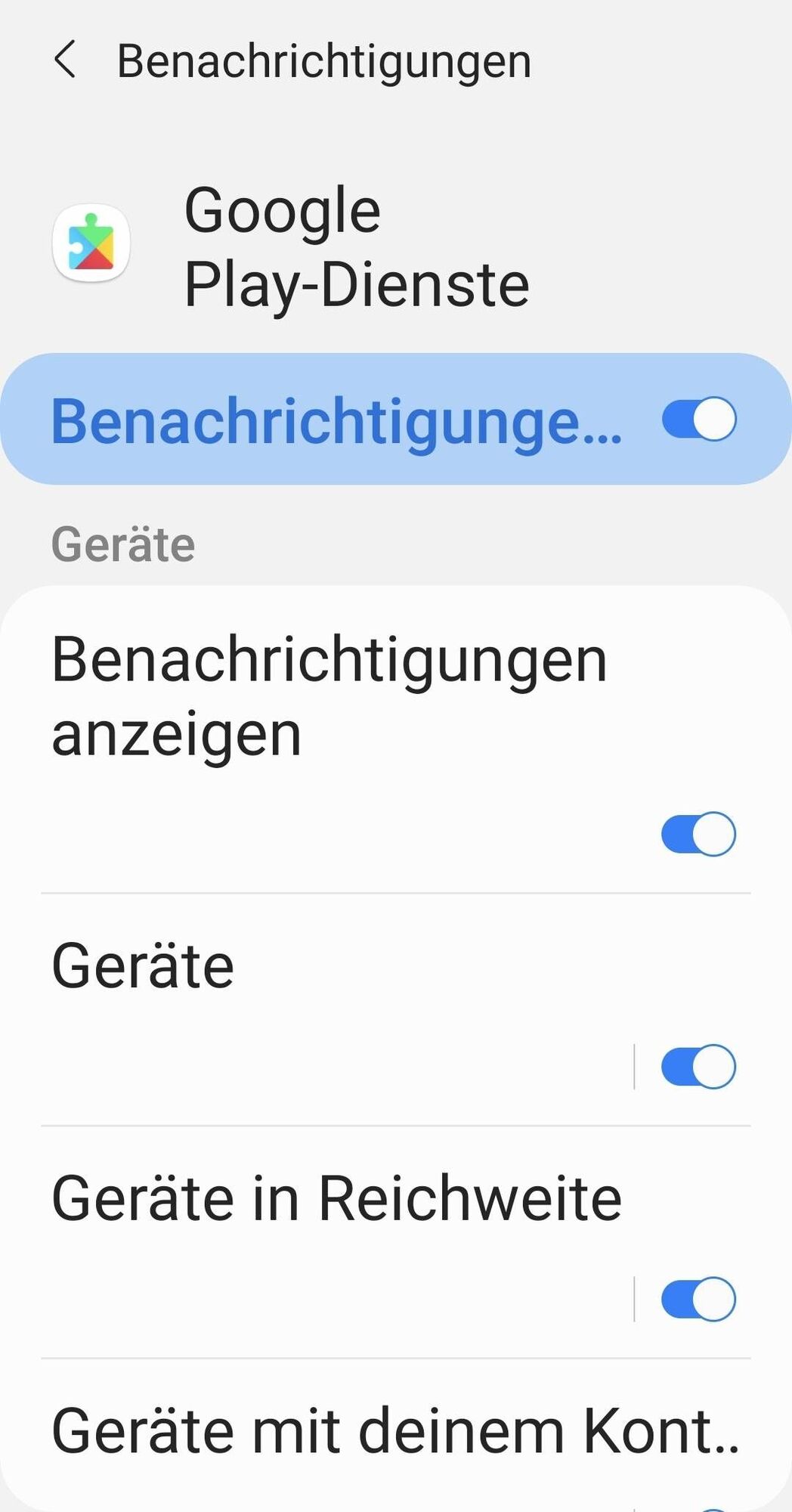Viewport: 792px width, 1512px height.
Task: Switch off Geräte in Reichweite notifications
Action: 698,1299
